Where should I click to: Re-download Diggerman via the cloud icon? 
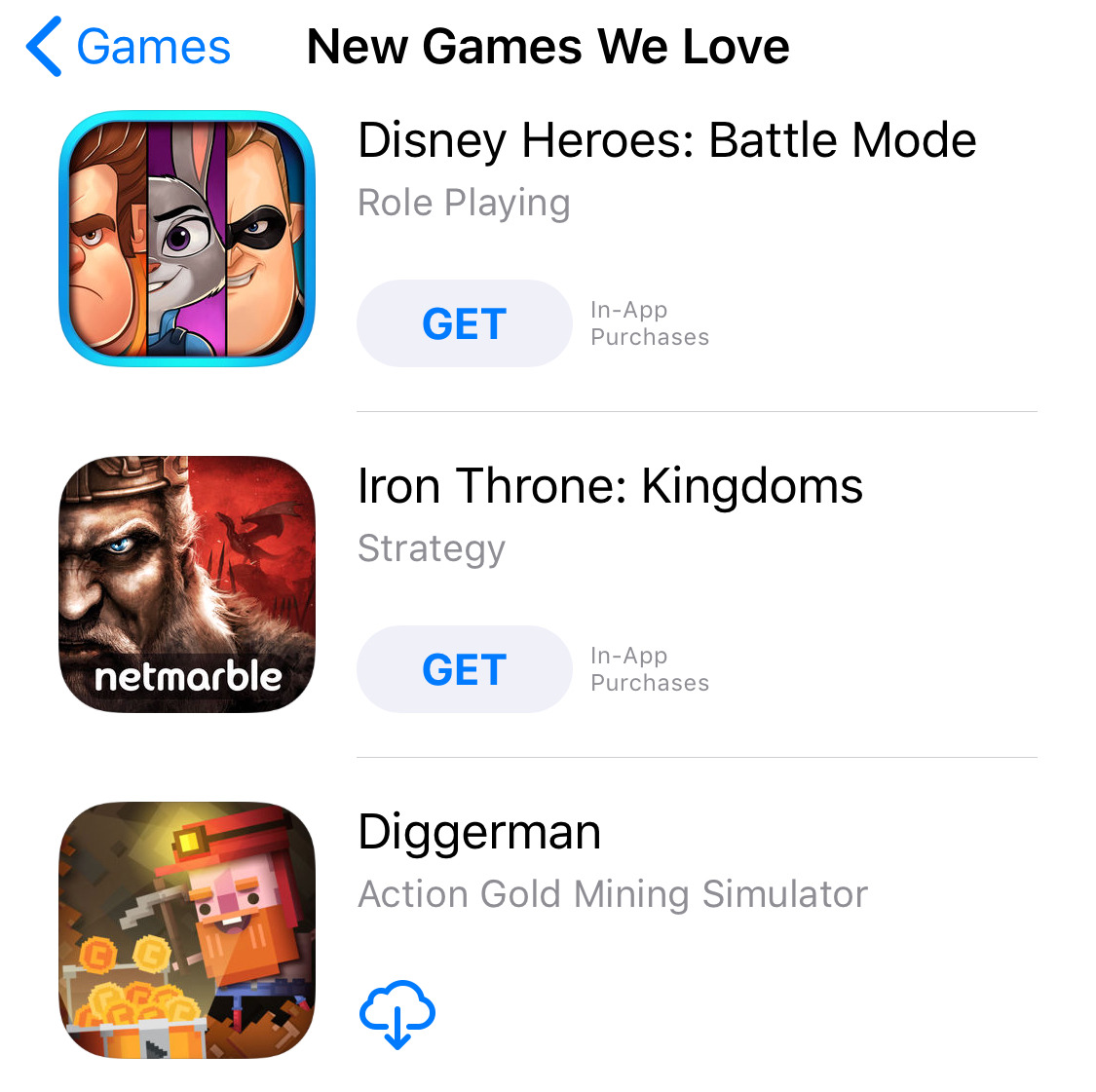[397, 1014]
